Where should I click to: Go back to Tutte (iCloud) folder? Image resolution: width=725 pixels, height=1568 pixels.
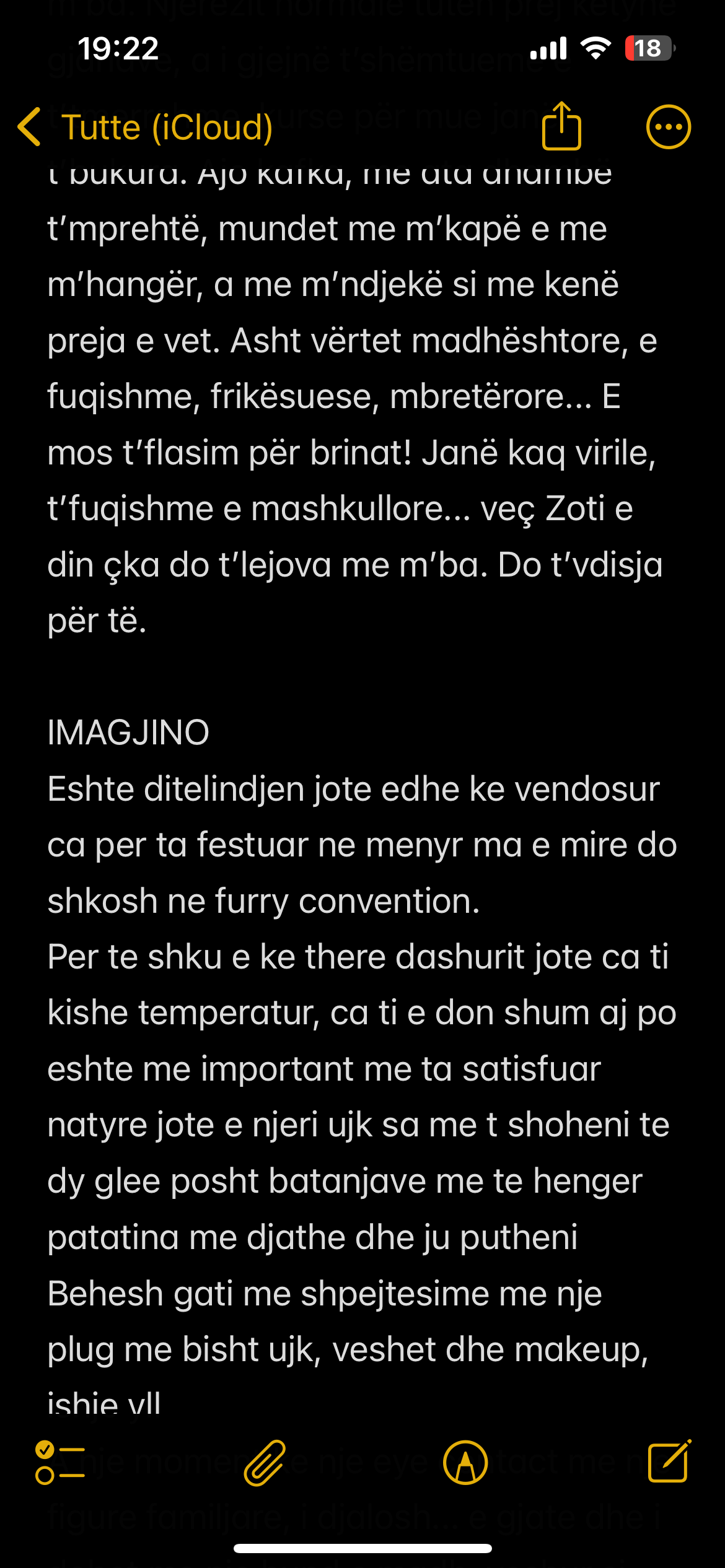[145, 127]
